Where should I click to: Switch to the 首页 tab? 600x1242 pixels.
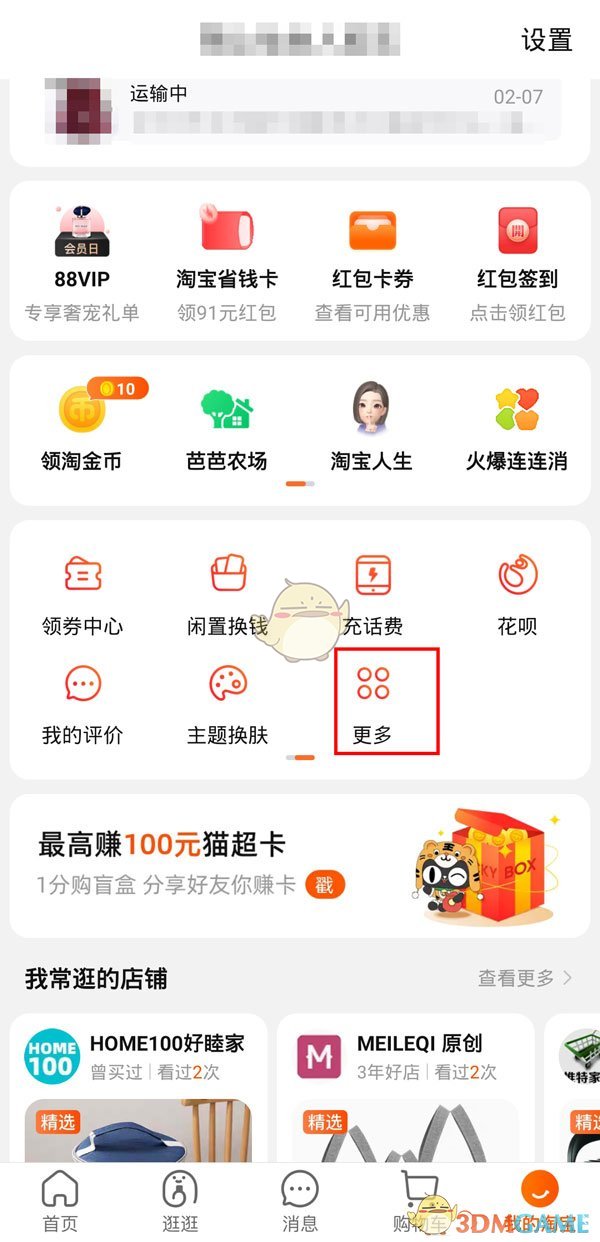tap(60, 1202)
